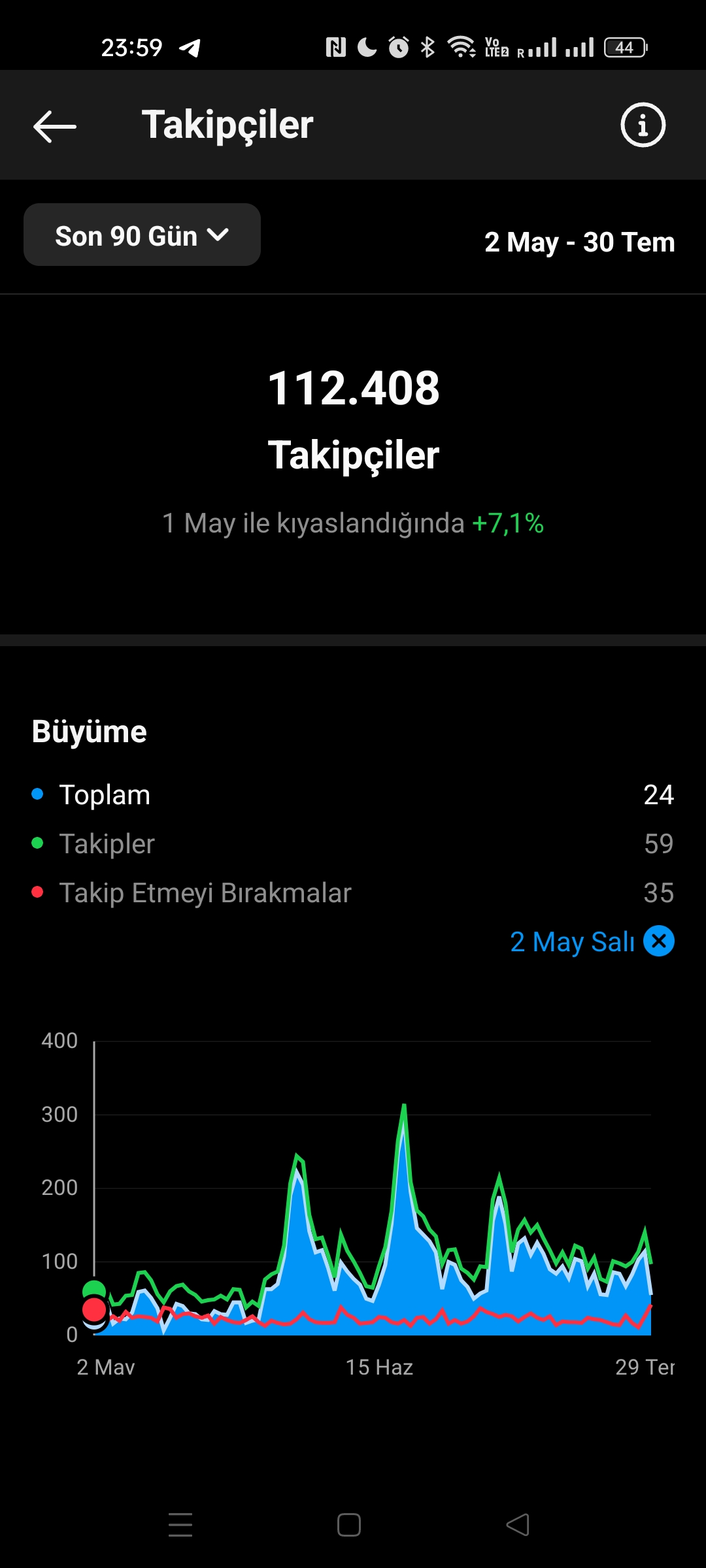Tap the system home button

349,1525
